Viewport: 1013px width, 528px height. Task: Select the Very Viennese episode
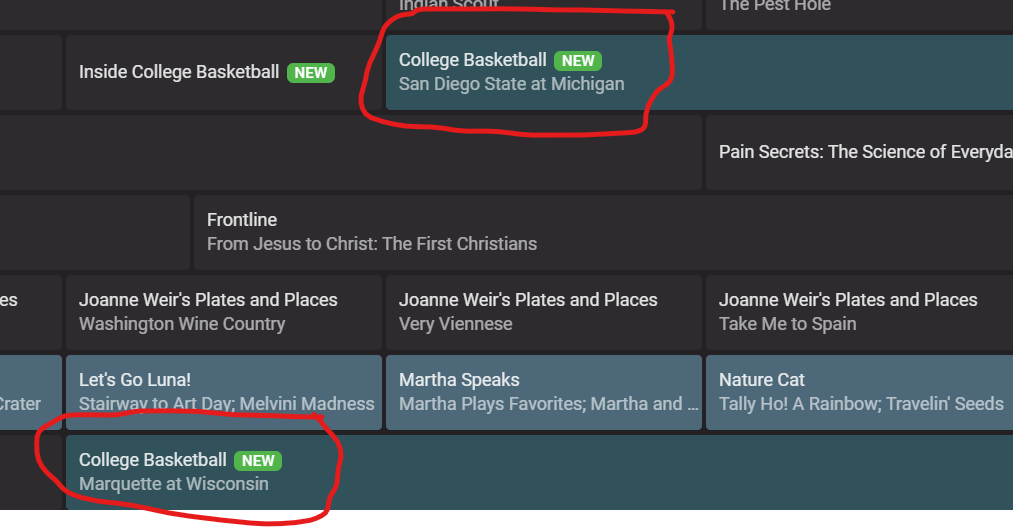527,312
